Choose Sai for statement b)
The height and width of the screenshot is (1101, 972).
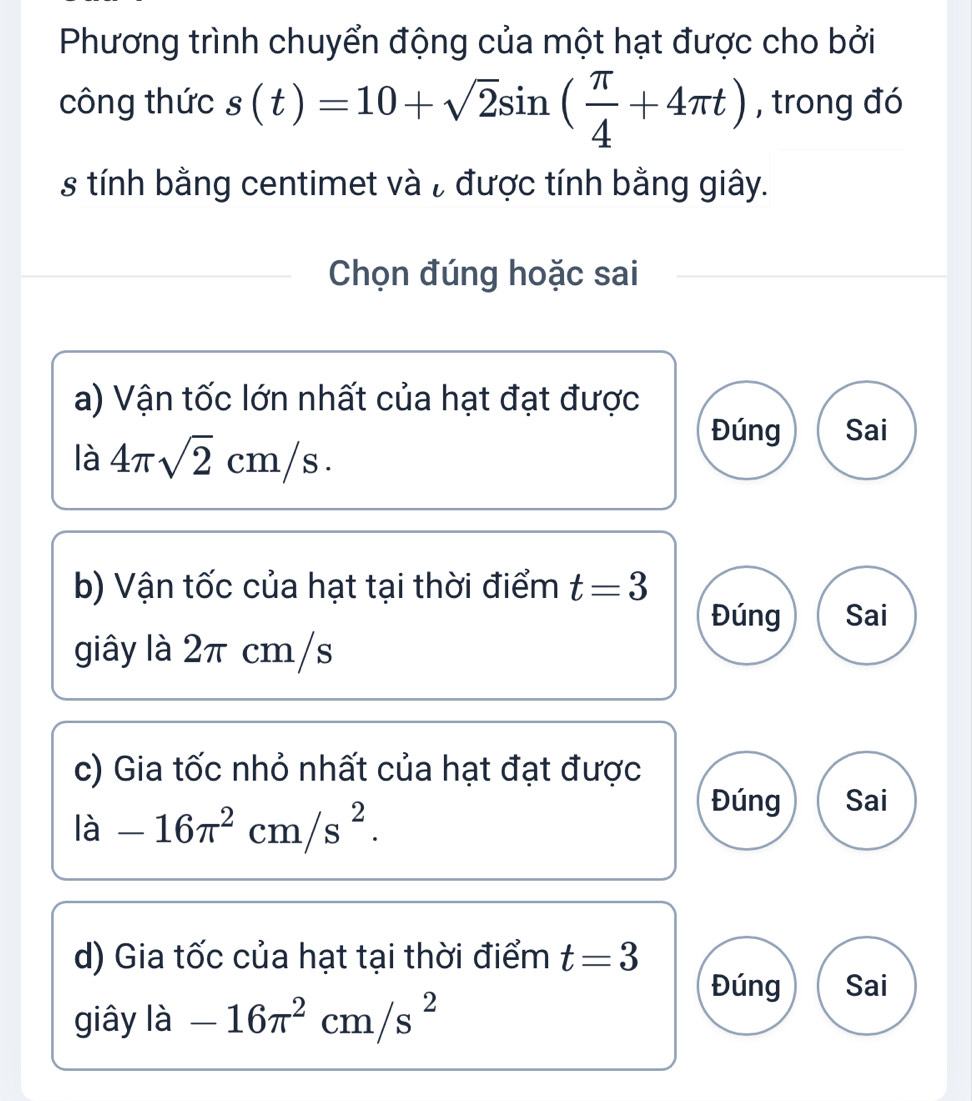[866, 616]
